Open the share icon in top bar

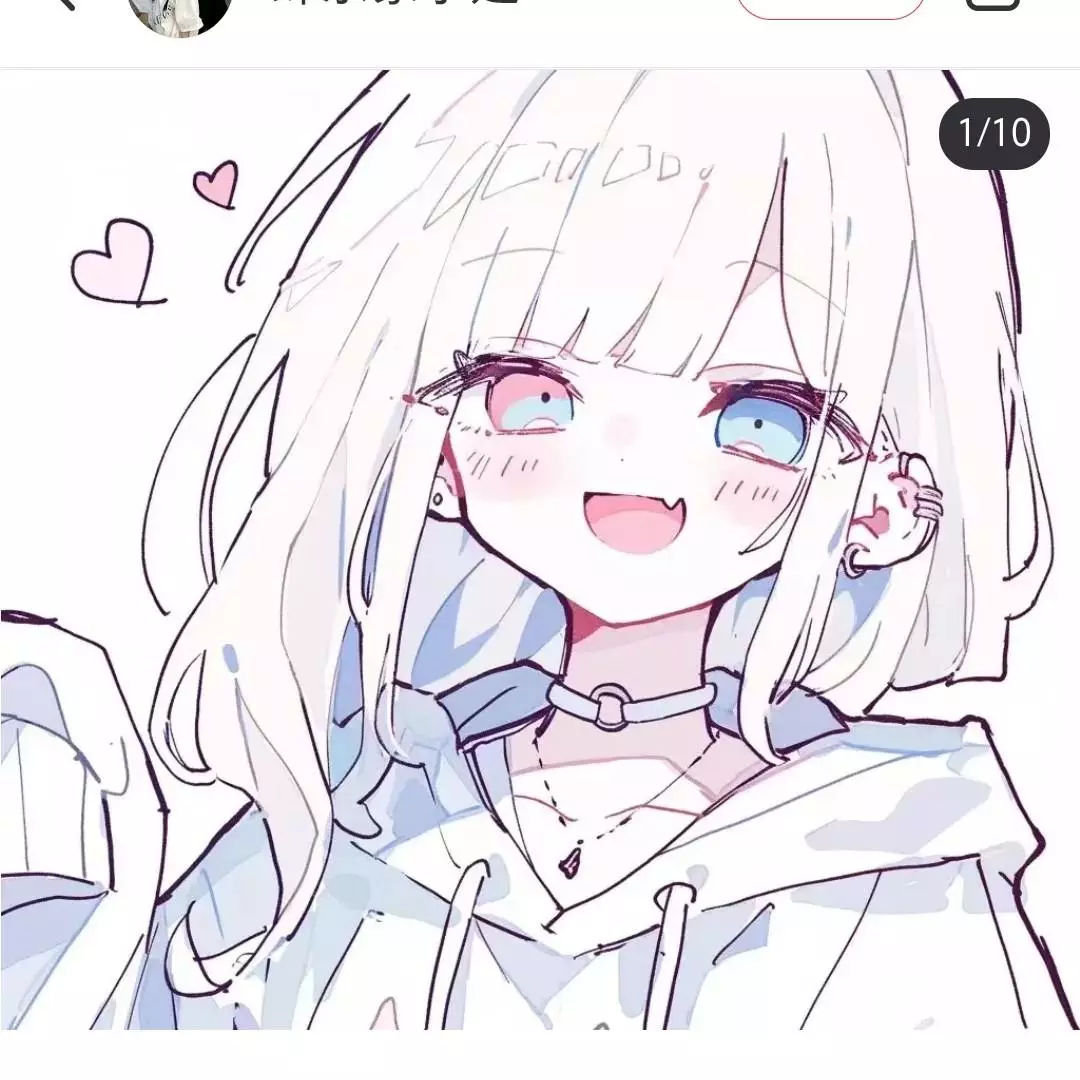(993, 5)
